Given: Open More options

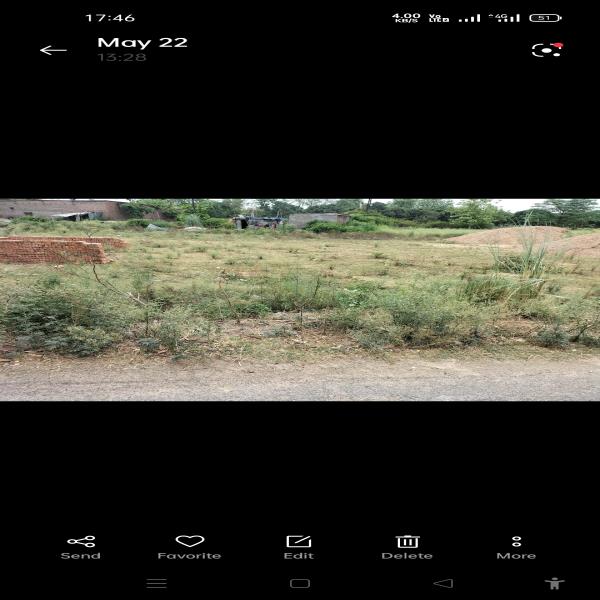Looking at the screenshot, I should point(516,546).
